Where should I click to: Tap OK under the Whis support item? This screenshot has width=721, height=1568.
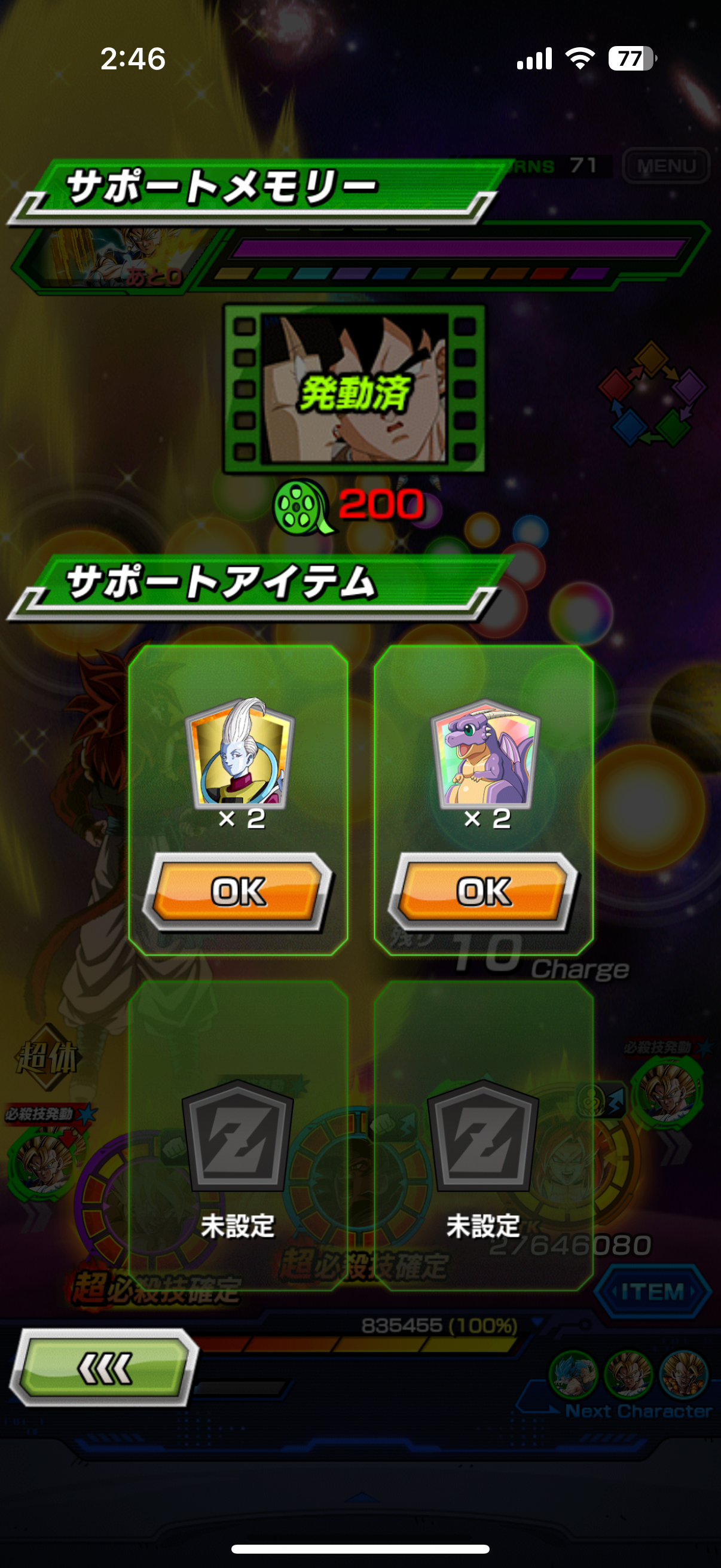point(238,891)
